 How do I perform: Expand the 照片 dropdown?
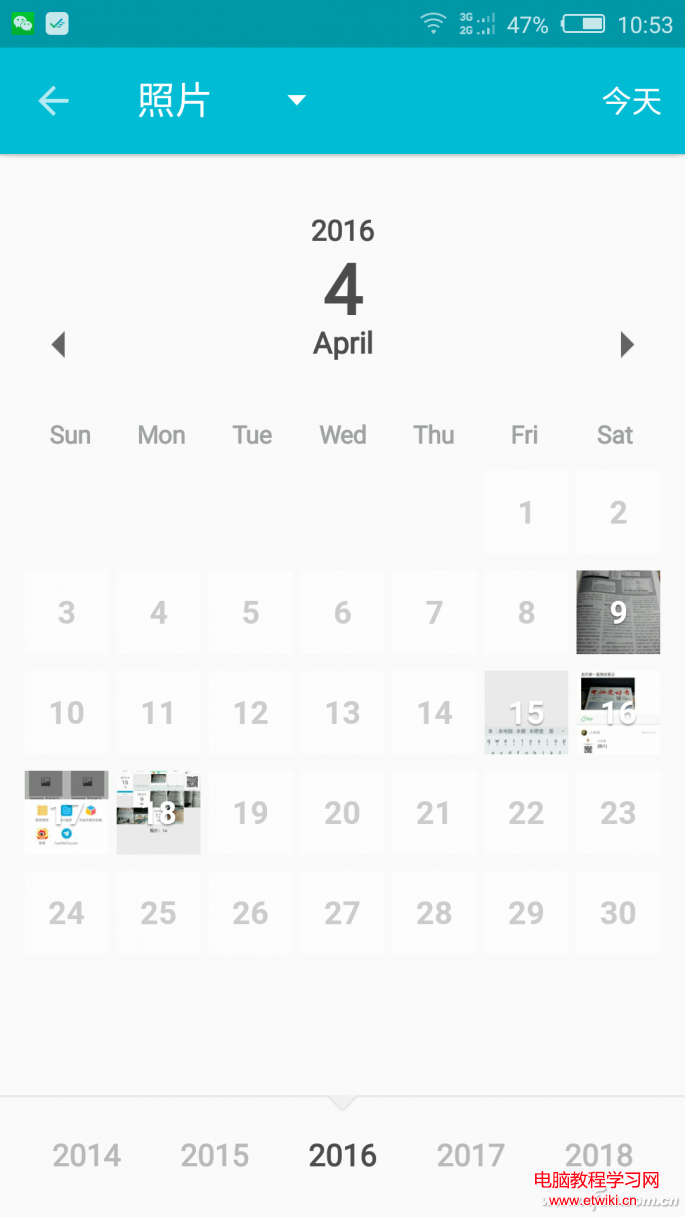tap(296, 100)
